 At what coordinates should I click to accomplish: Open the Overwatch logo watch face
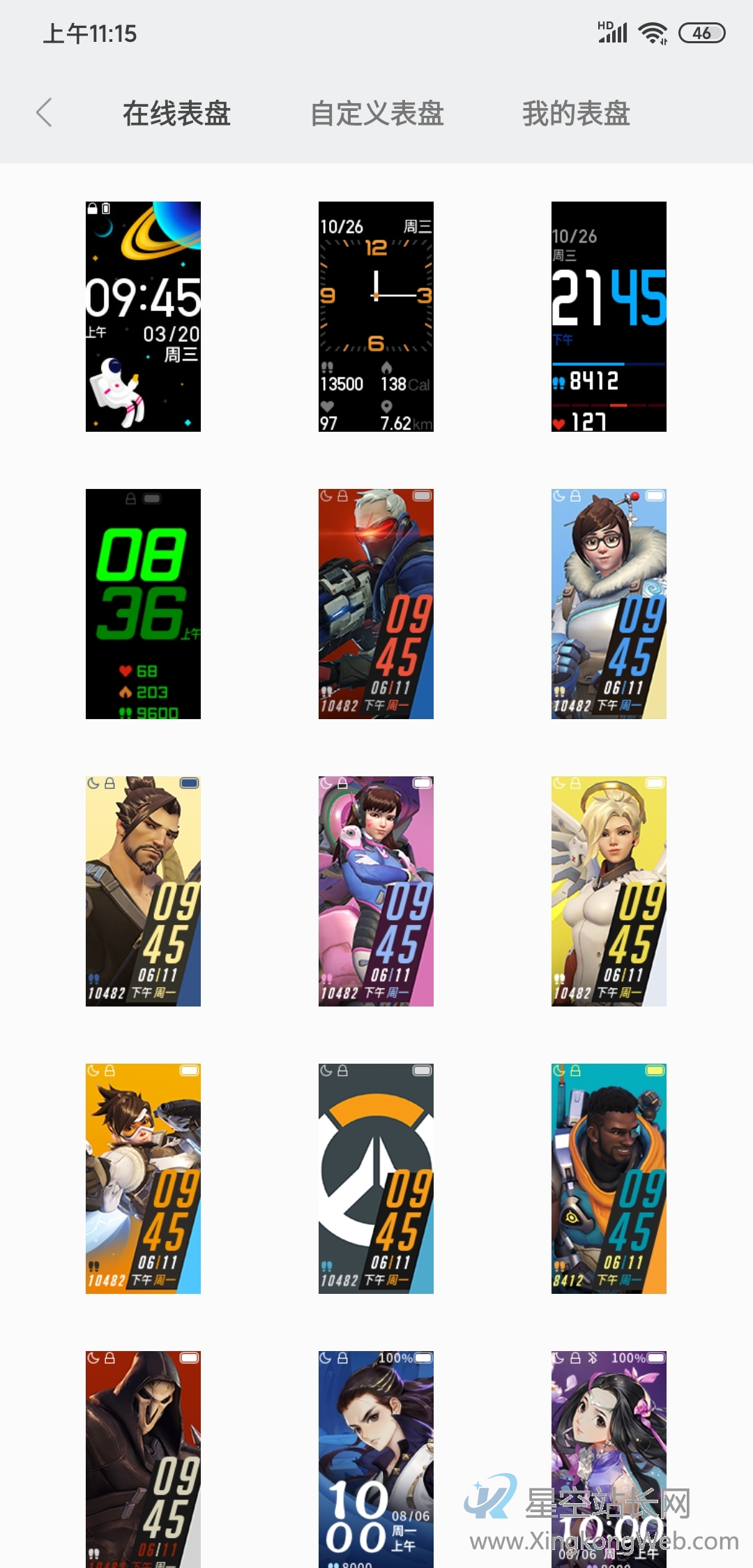click(x=376, y=1179)
